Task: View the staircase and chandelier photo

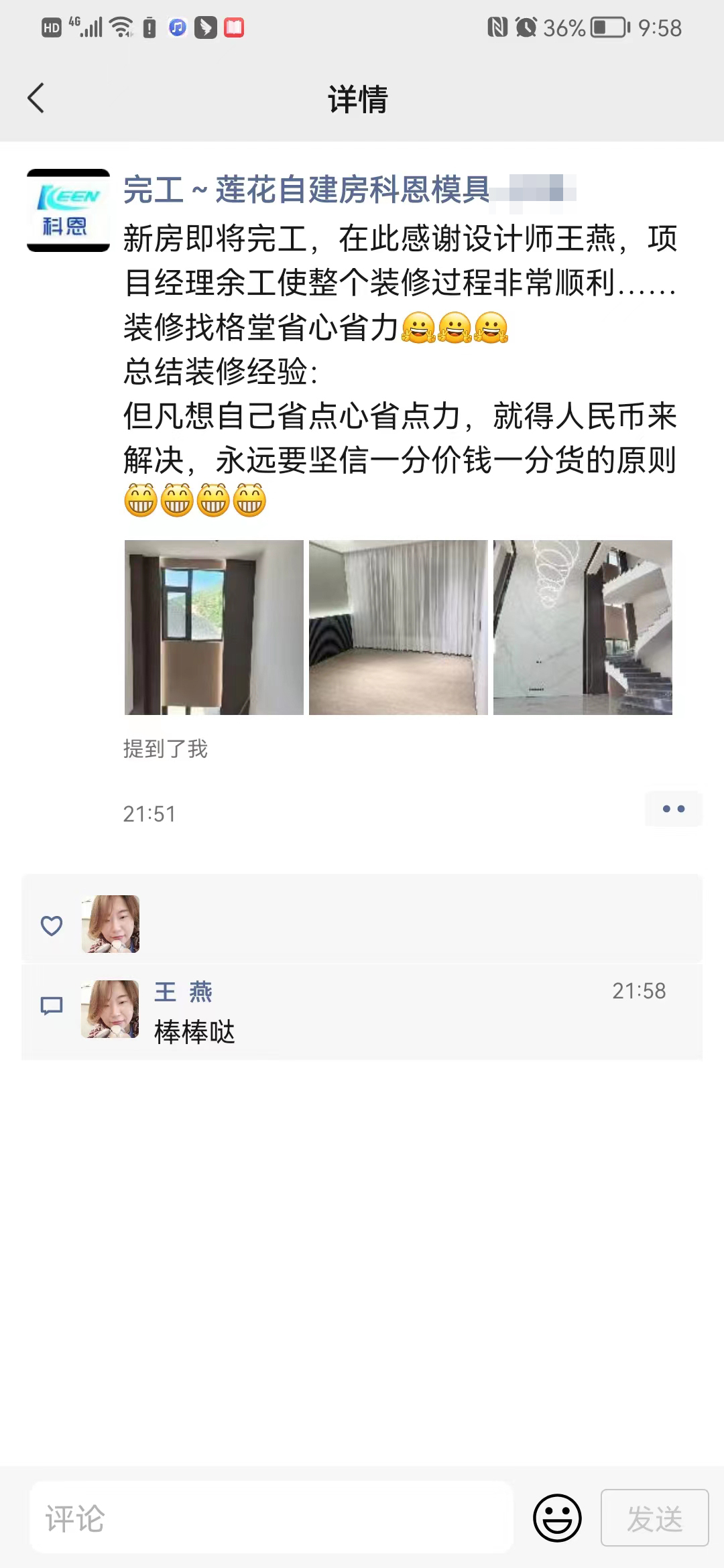Action: (583, 627)
